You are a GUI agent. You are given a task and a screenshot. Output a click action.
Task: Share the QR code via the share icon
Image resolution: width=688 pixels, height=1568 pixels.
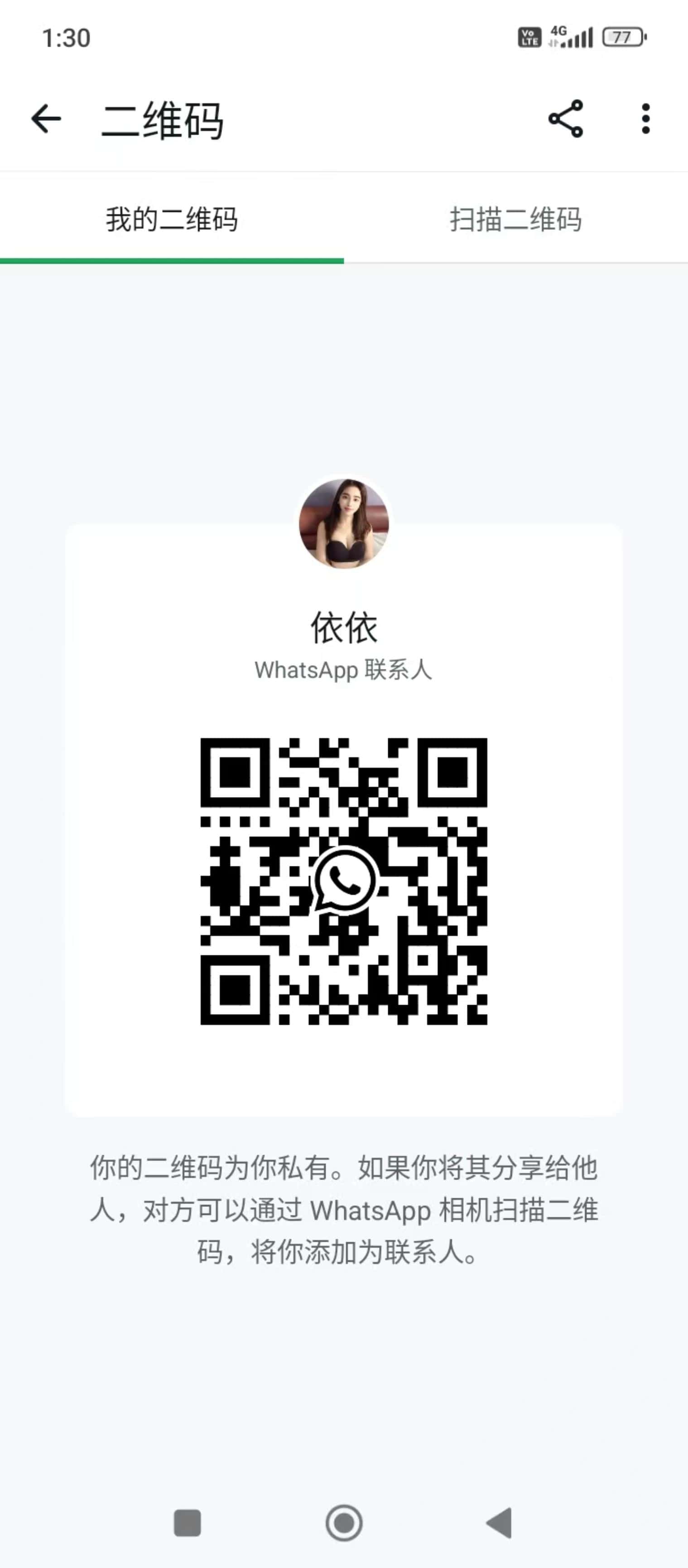(x=566, y=119)
